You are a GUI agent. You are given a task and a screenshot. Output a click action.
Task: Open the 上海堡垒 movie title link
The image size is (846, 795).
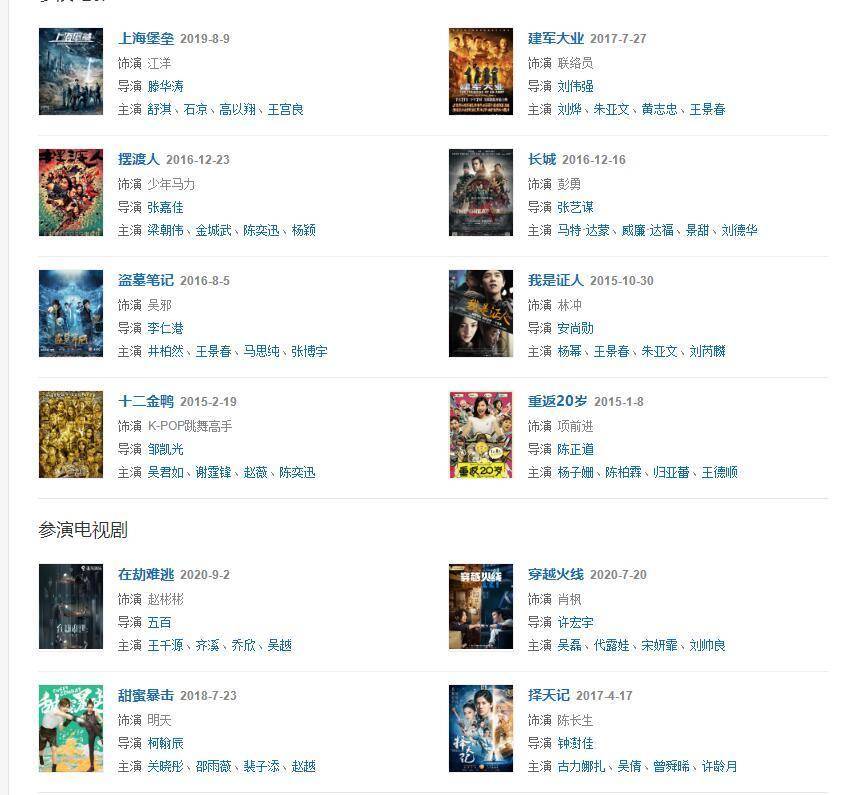146,39
